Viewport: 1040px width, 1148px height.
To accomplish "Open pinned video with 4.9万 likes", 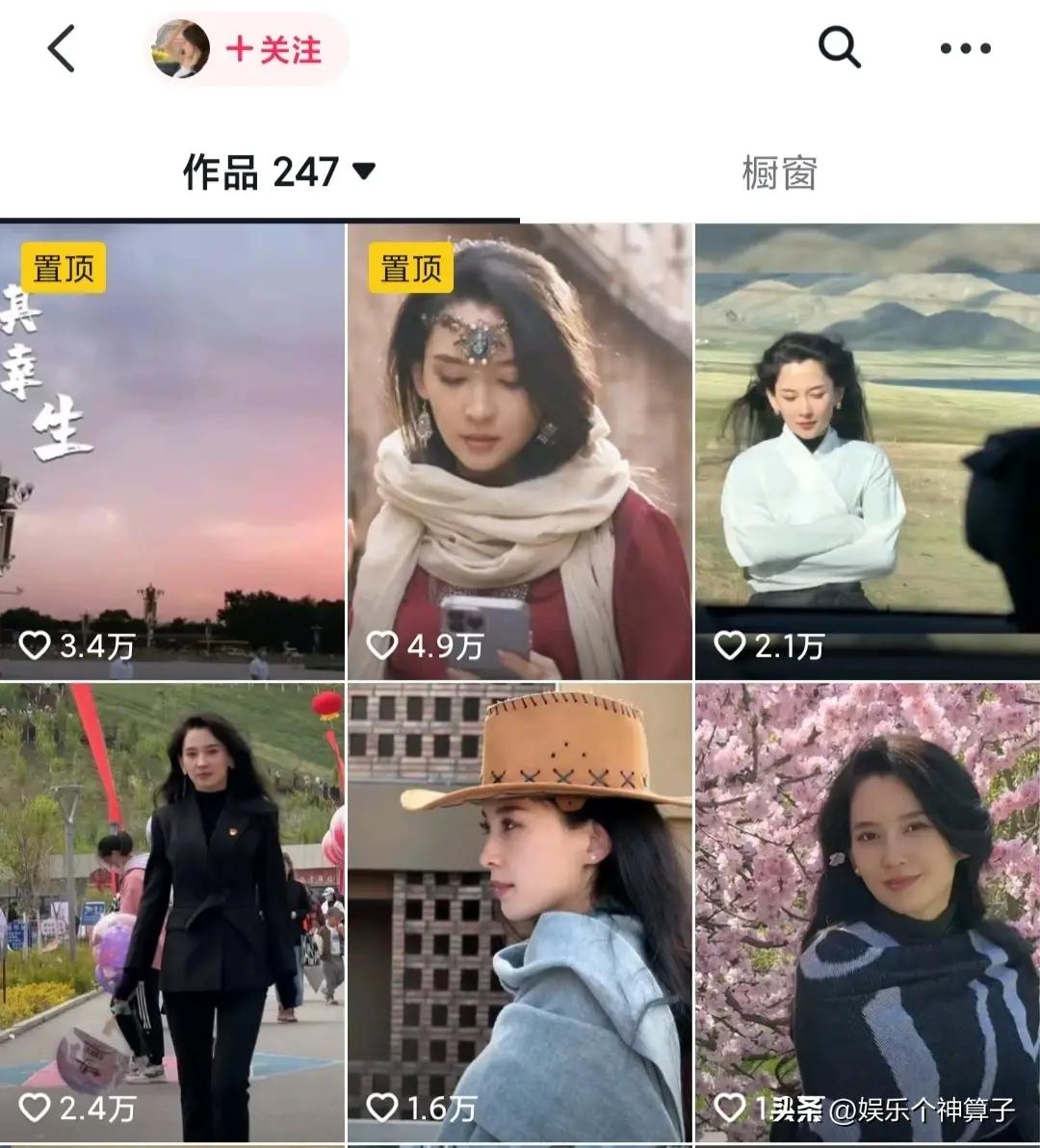I will 519,453.
